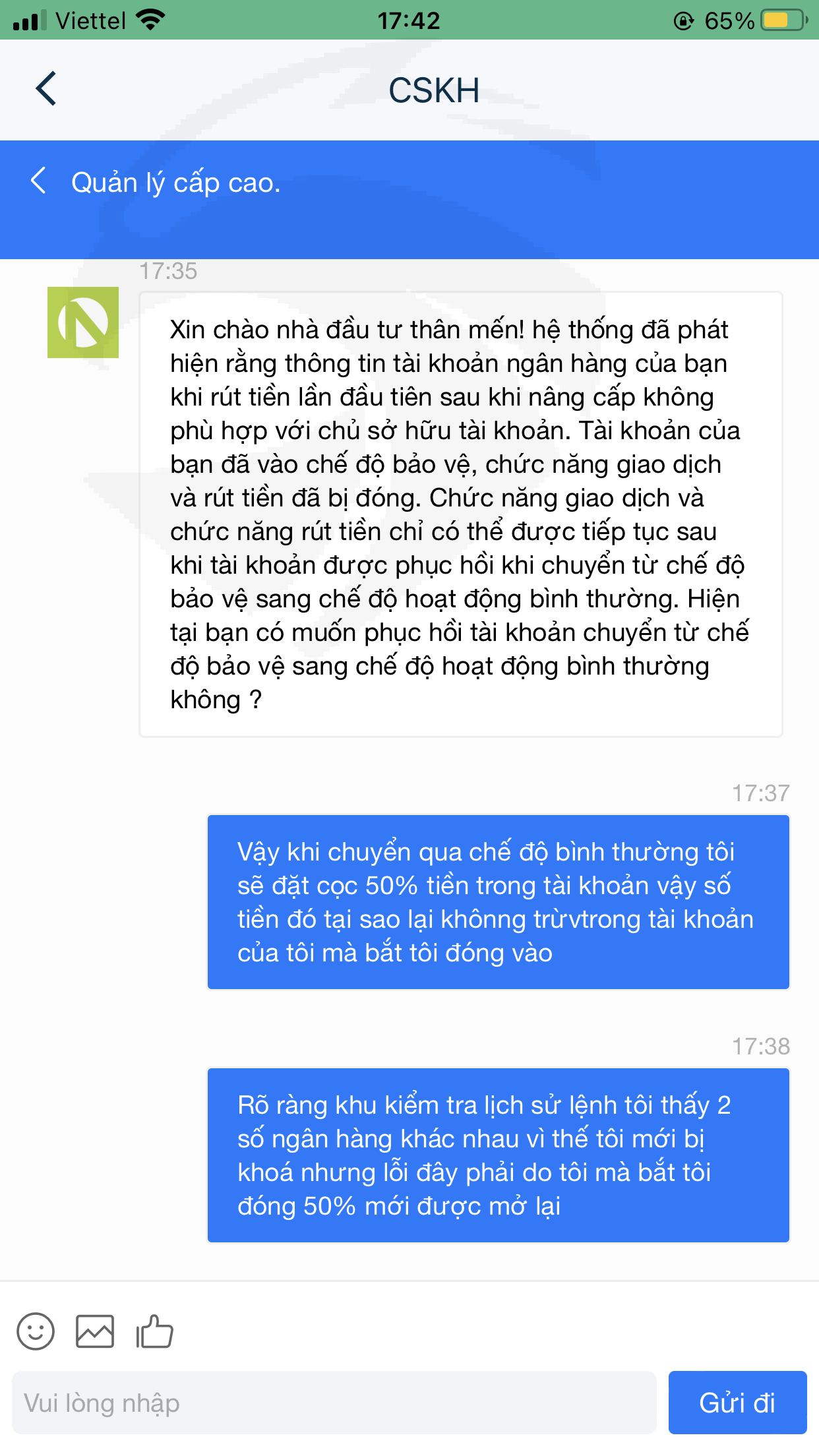This screenshot has height=1456, width=819.
Task: Send a thumbs-up rating
Action: [154, 1331]
